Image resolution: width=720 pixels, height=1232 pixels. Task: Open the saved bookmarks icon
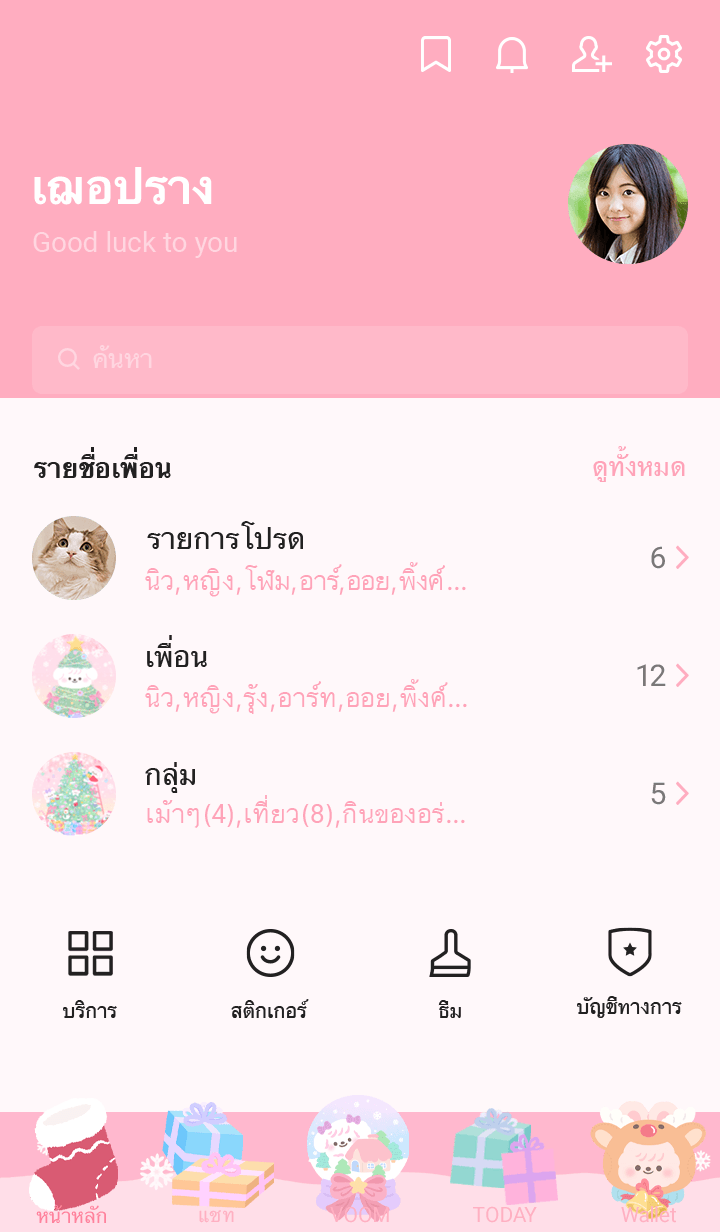pyautogui.click(x=436, y=55)
